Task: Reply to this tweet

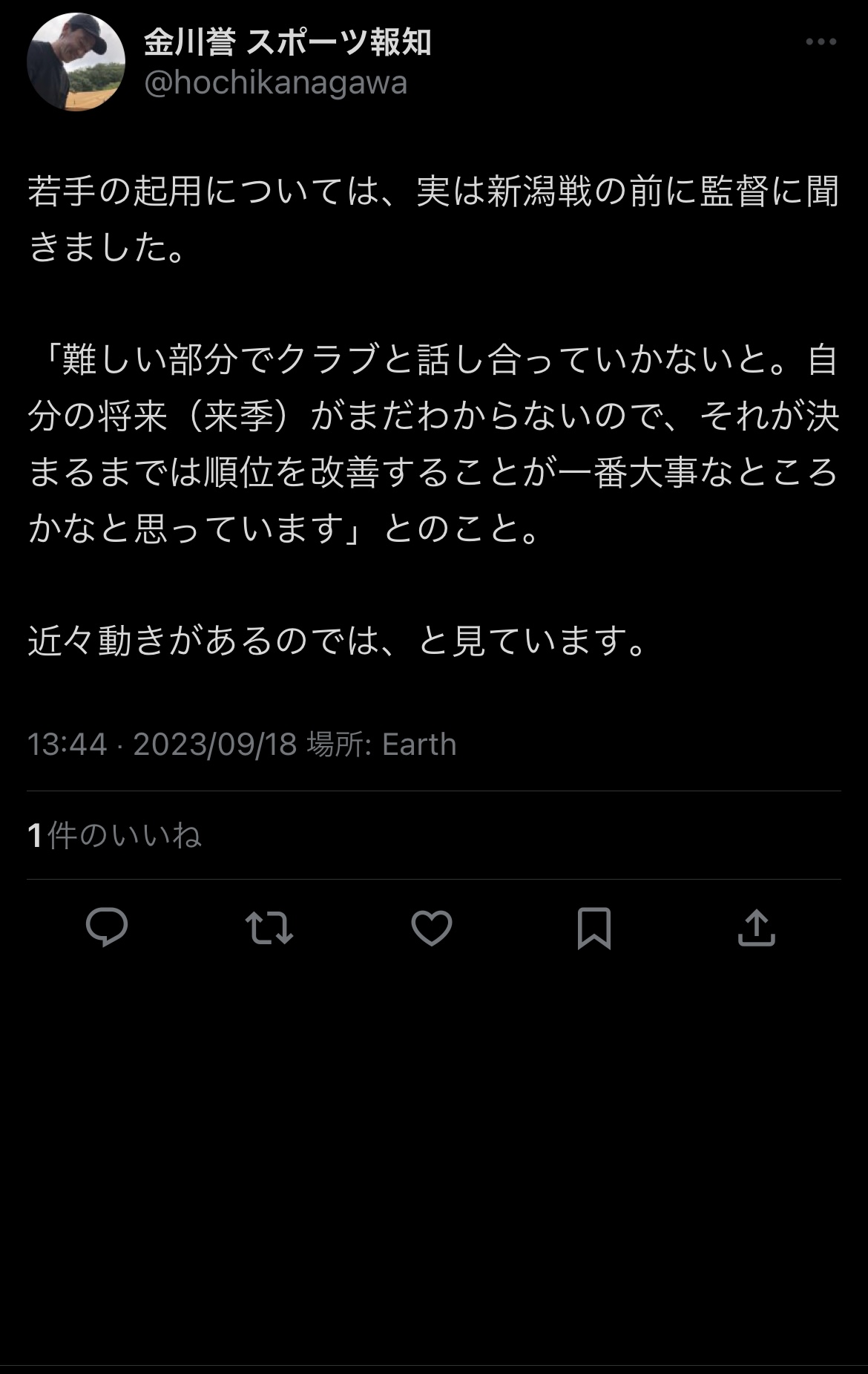Action: click(x=107, y=928)
